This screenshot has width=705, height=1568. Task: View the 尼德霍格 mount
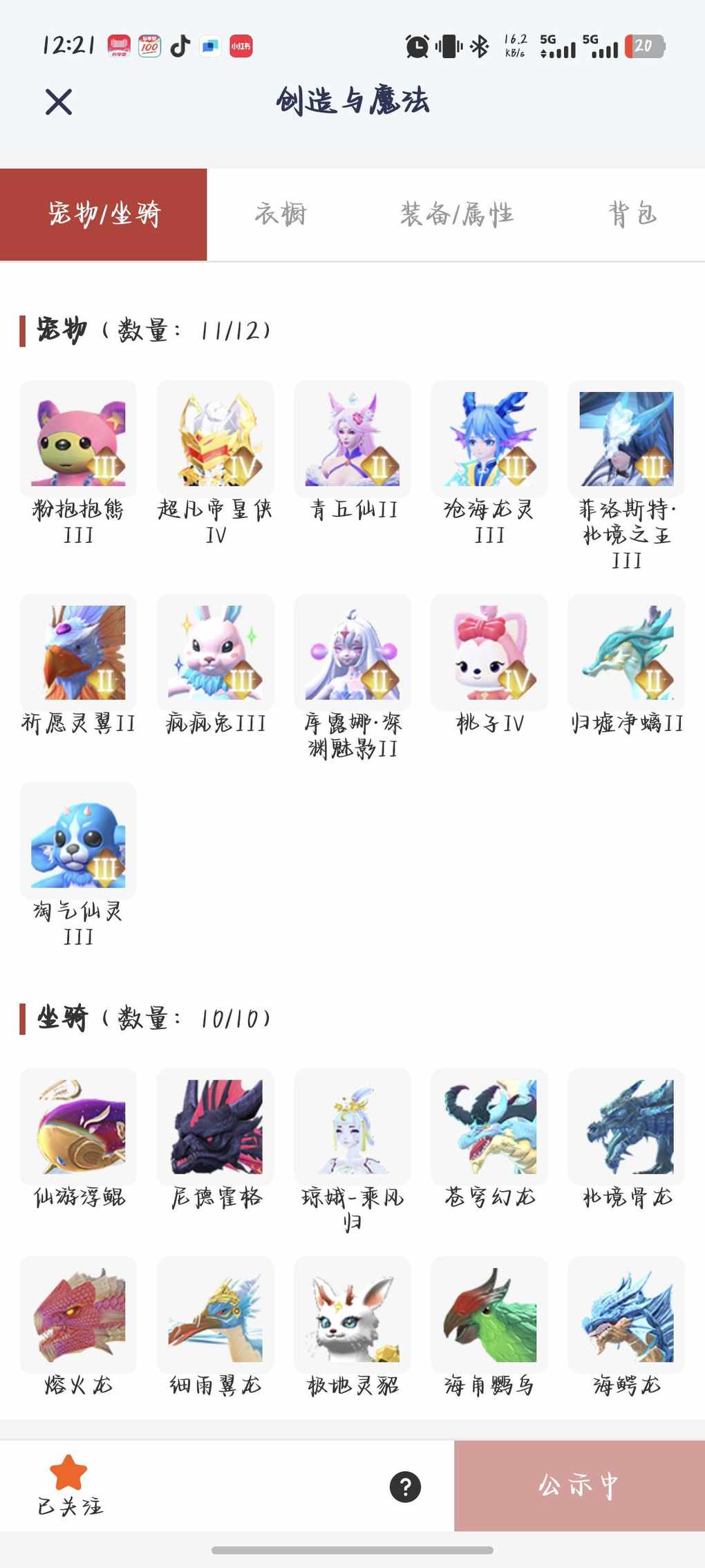pyautogui.click(x=215, y=1127)
